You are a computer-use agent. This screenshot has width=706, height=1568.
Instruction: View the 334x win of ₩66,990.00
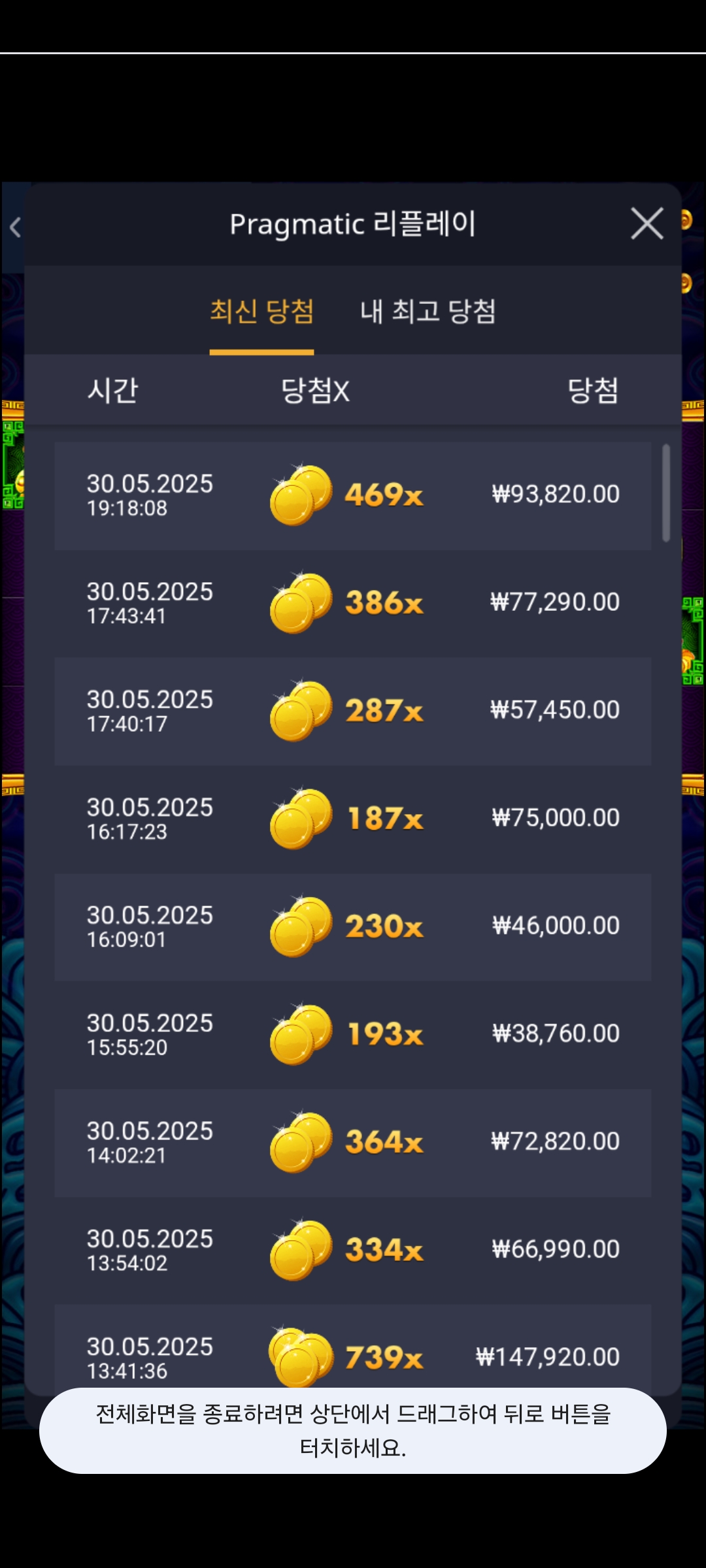coord(353,1250)
